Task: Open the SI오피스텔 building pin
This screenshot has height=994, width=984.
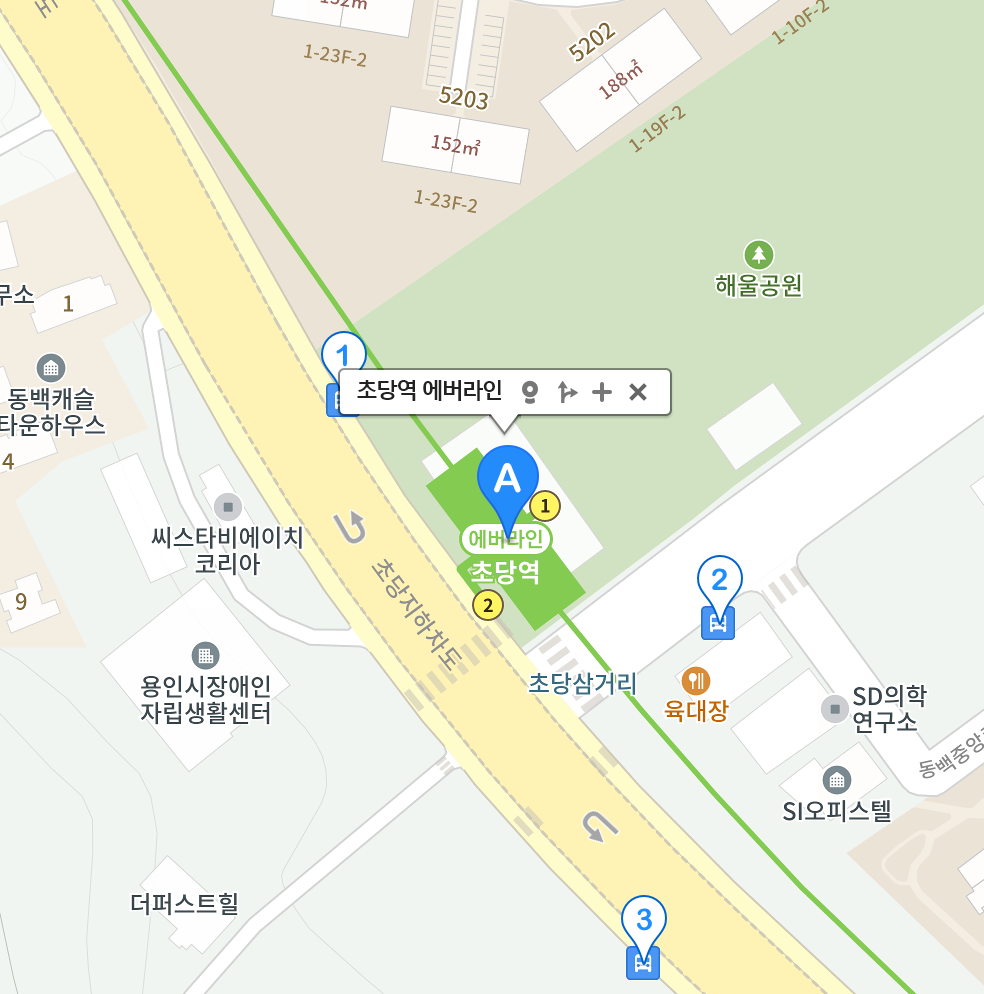Action: click(x=837, y=779)
